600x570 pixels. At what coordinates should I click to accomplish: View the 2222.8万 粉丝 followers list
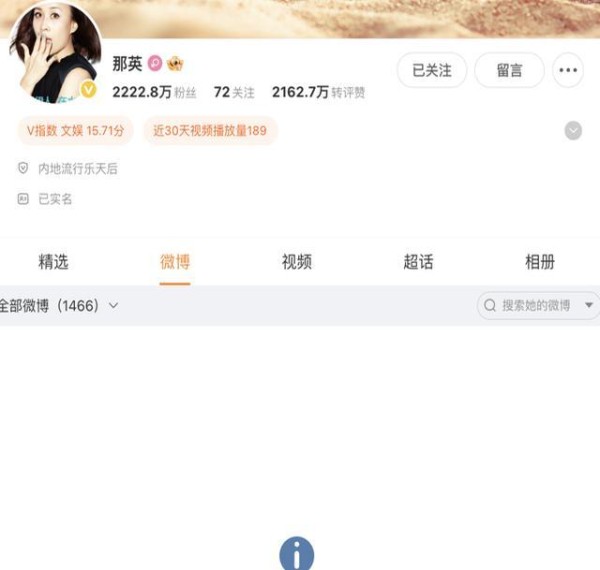pyautogui.click(x=154, y=92)
